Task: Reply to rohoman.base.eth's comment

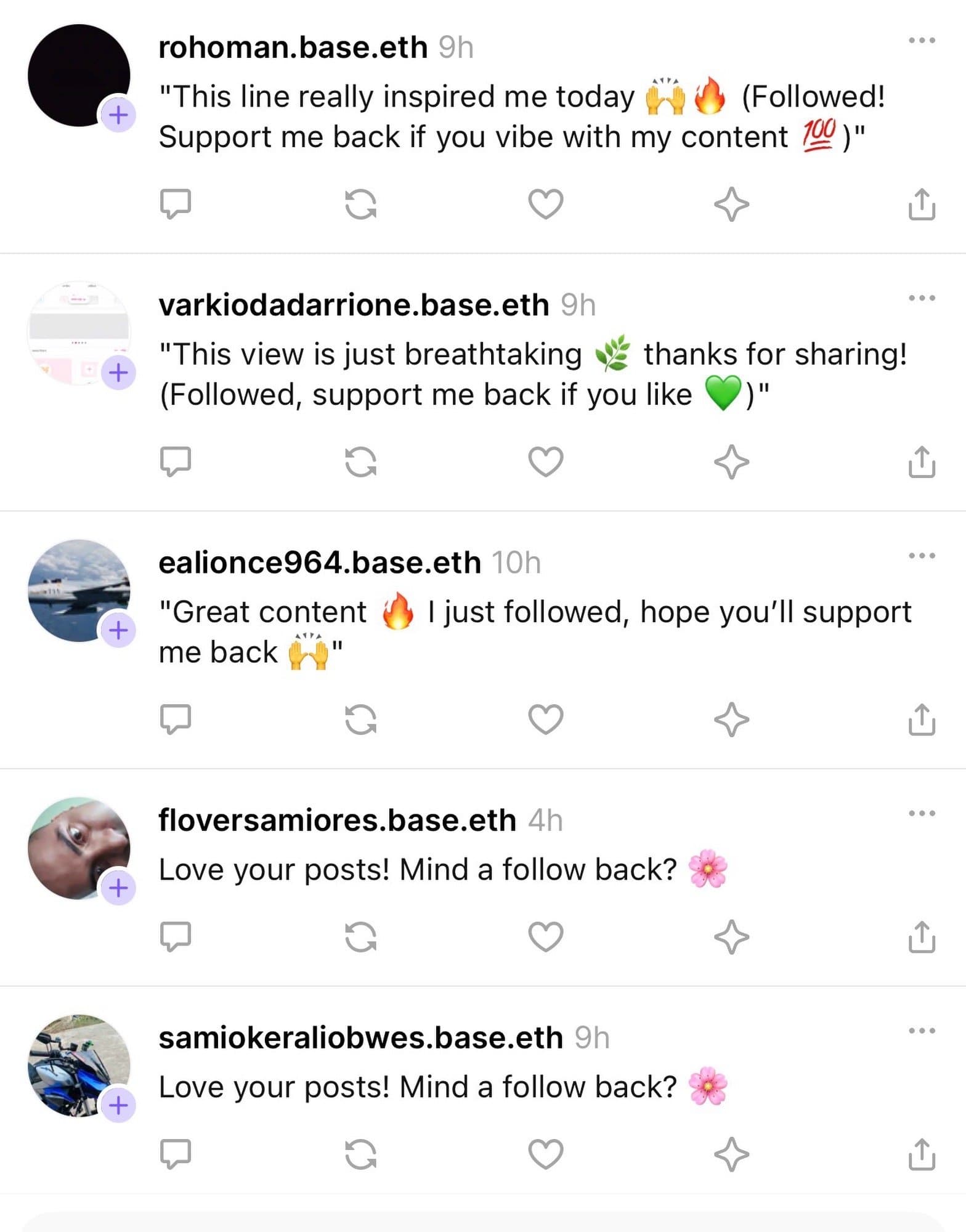Action: [176, 204]
